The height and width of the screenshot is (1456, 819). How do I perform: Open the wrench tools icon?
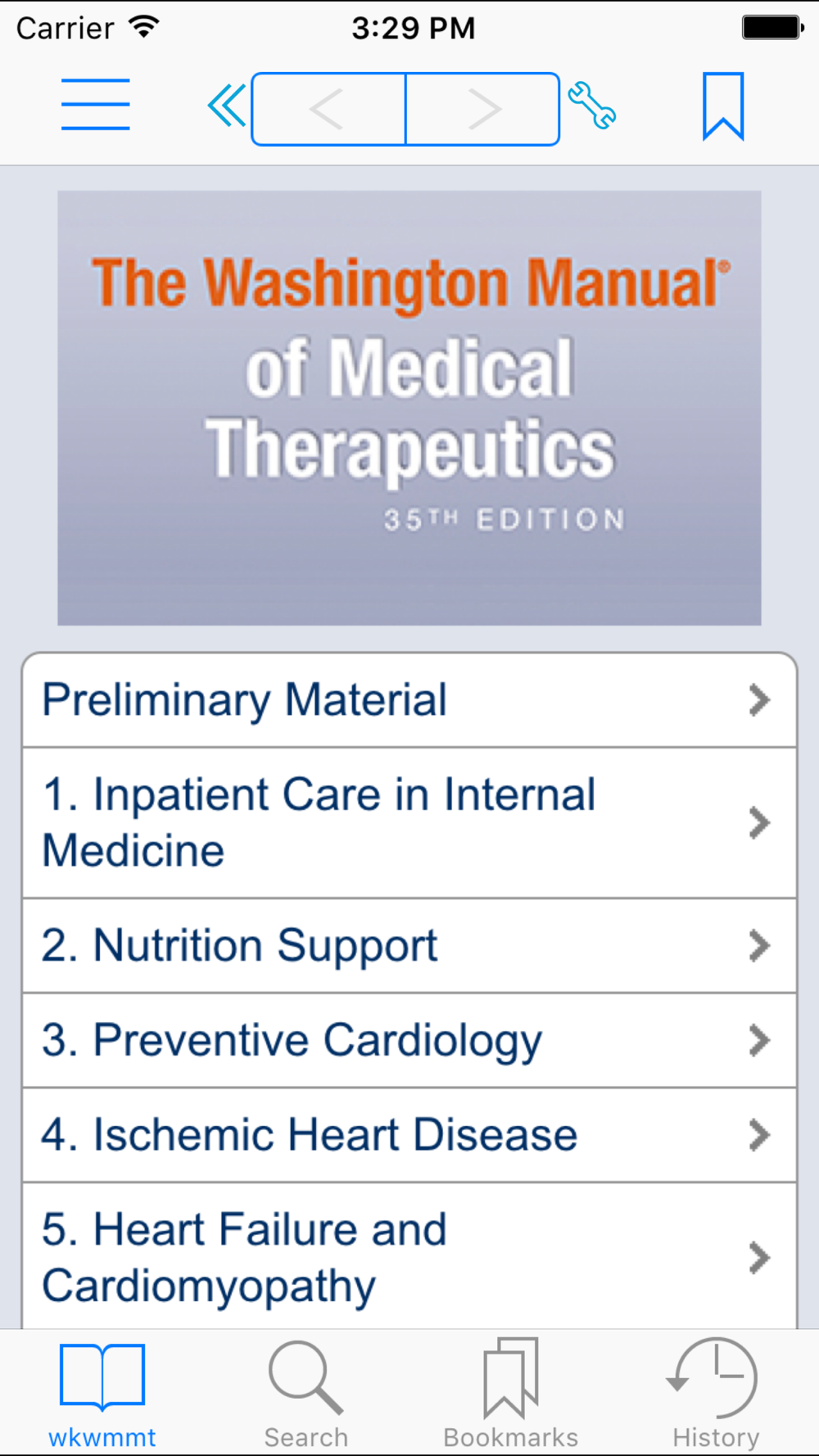[x=592, y=106]
